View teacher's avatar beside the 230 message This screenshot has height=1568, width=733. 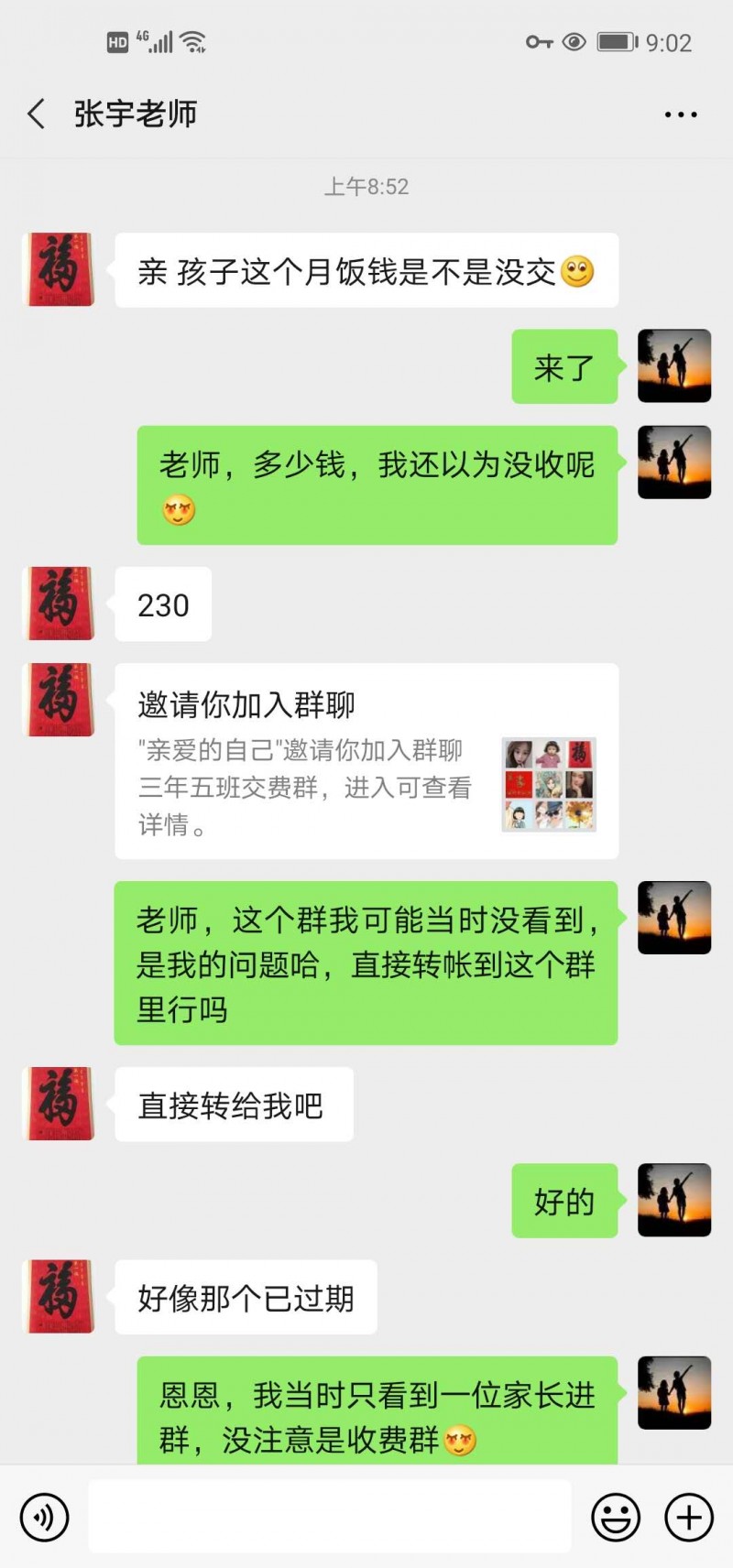click(58, 604)
